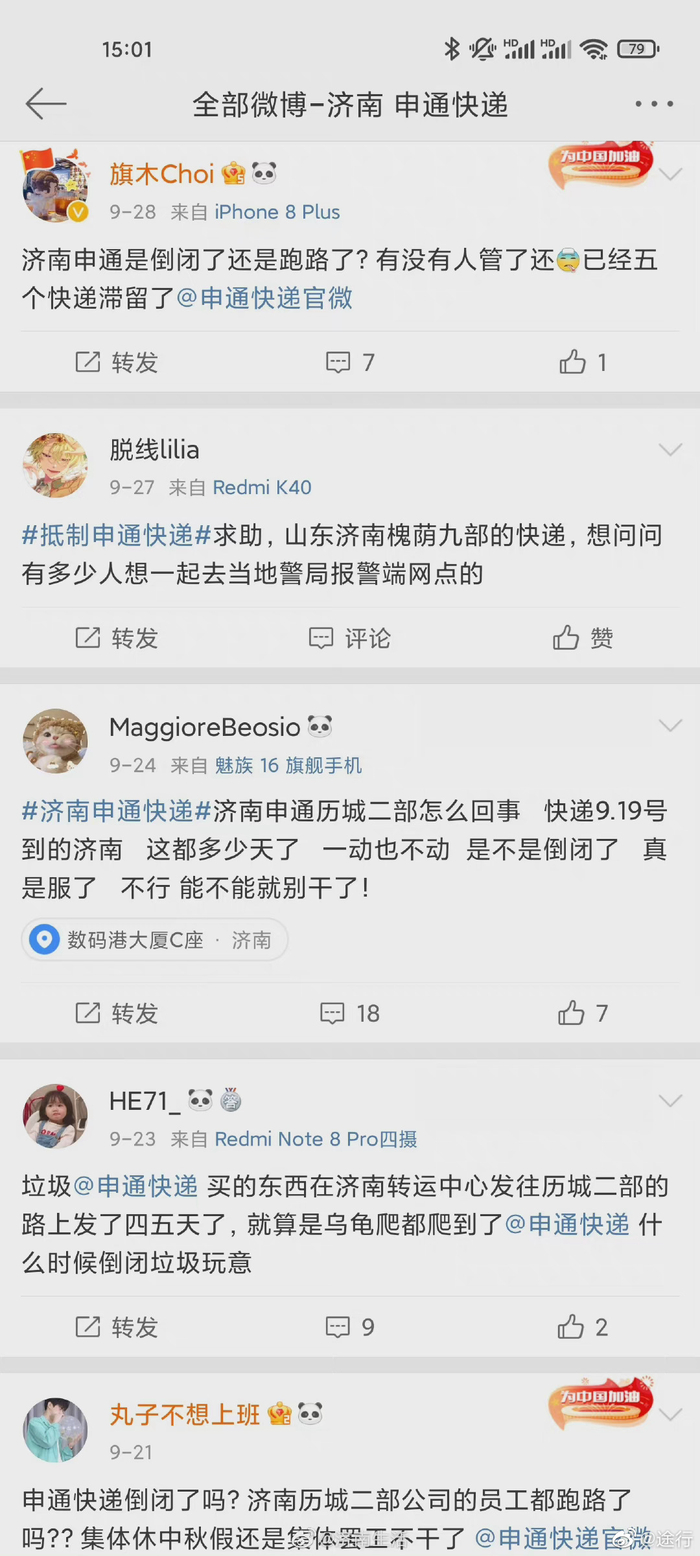Like HE71_'s post
This screenshot has width=700, height=1556.
(583, 1327)
